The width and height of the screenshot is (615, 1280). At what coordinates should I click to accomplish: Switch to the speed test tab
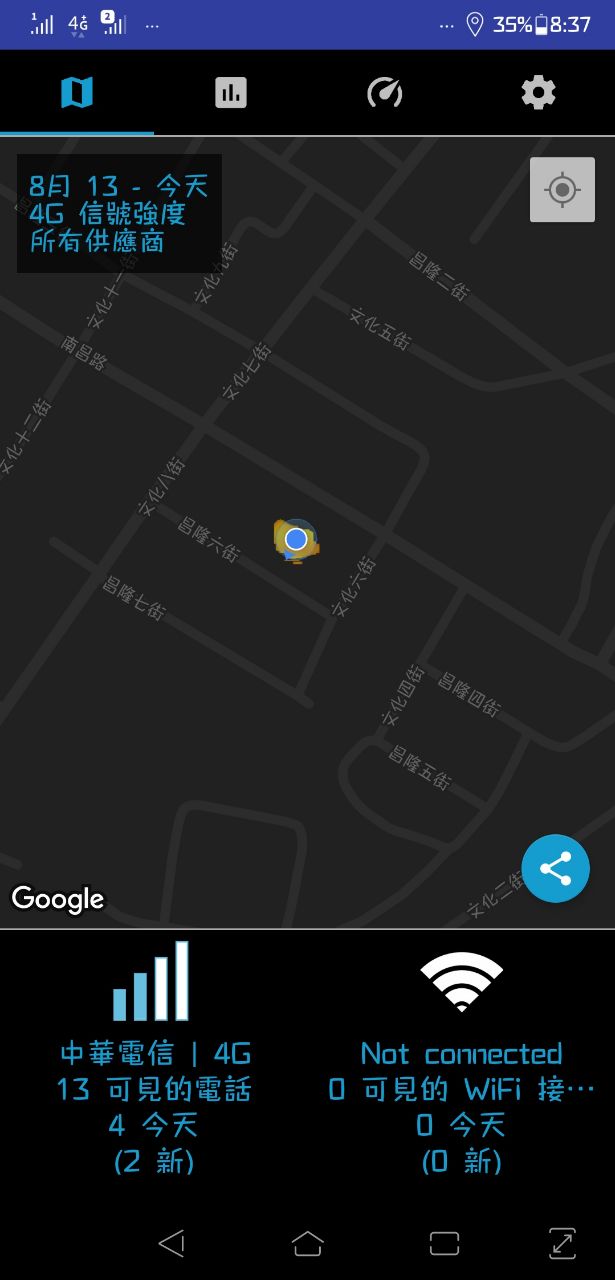pyautogui.click(x=384, y=93)
